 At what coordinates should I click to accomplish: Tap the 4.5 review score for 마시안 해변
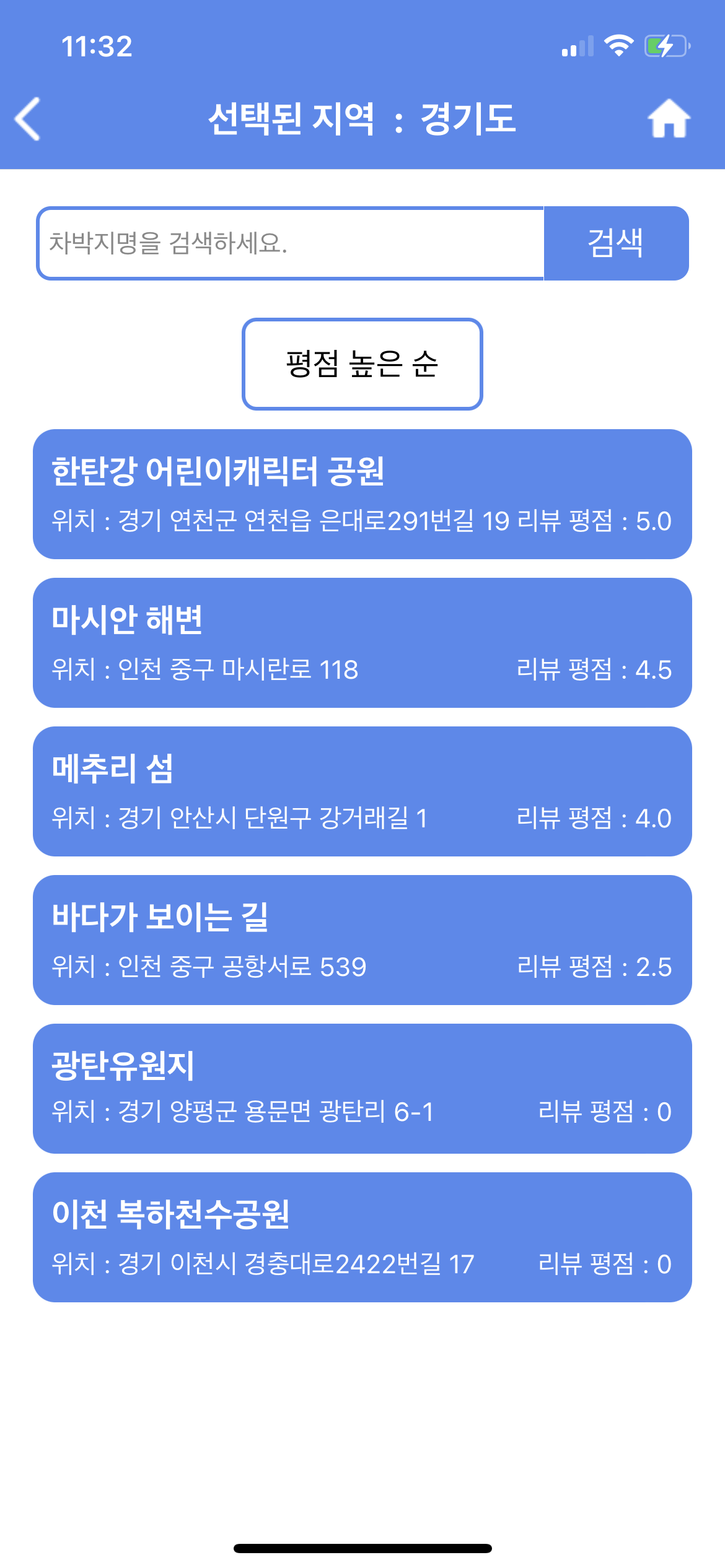tap(654, 671)
